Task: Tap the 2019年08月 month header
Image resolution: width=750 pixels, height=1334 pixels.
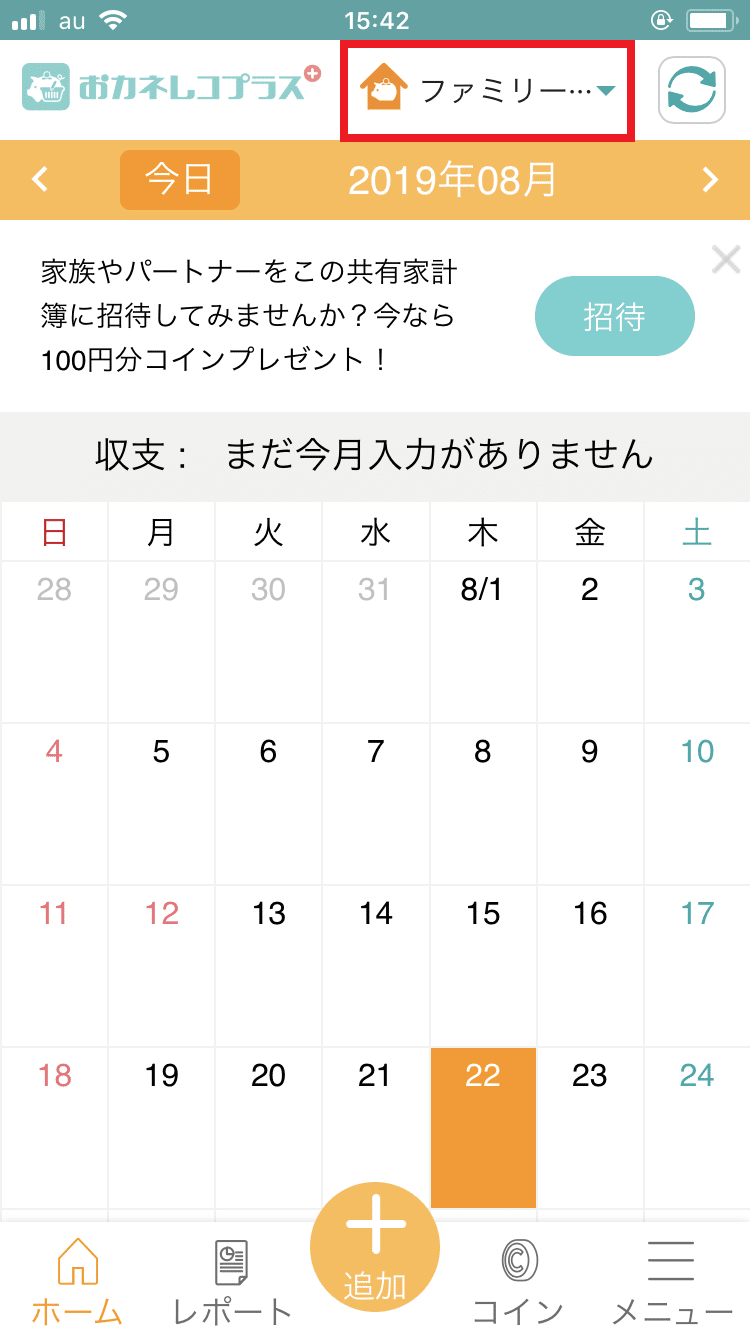Action: 452,180
